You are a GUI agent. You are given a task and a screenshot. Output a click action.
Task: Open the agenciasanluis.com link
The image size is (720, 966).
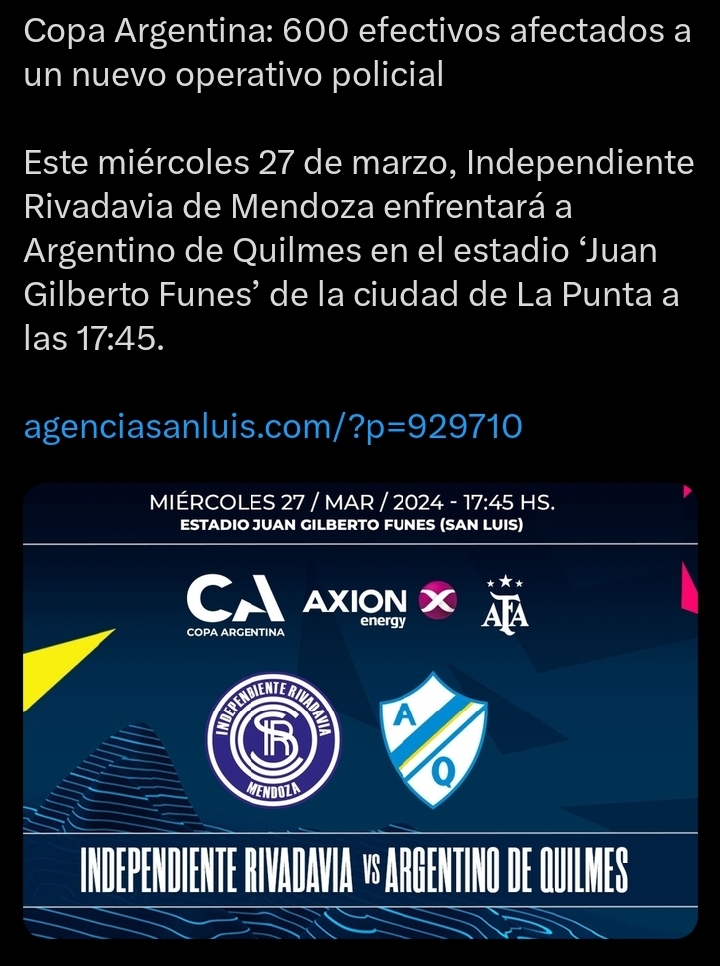coord(272,427)
